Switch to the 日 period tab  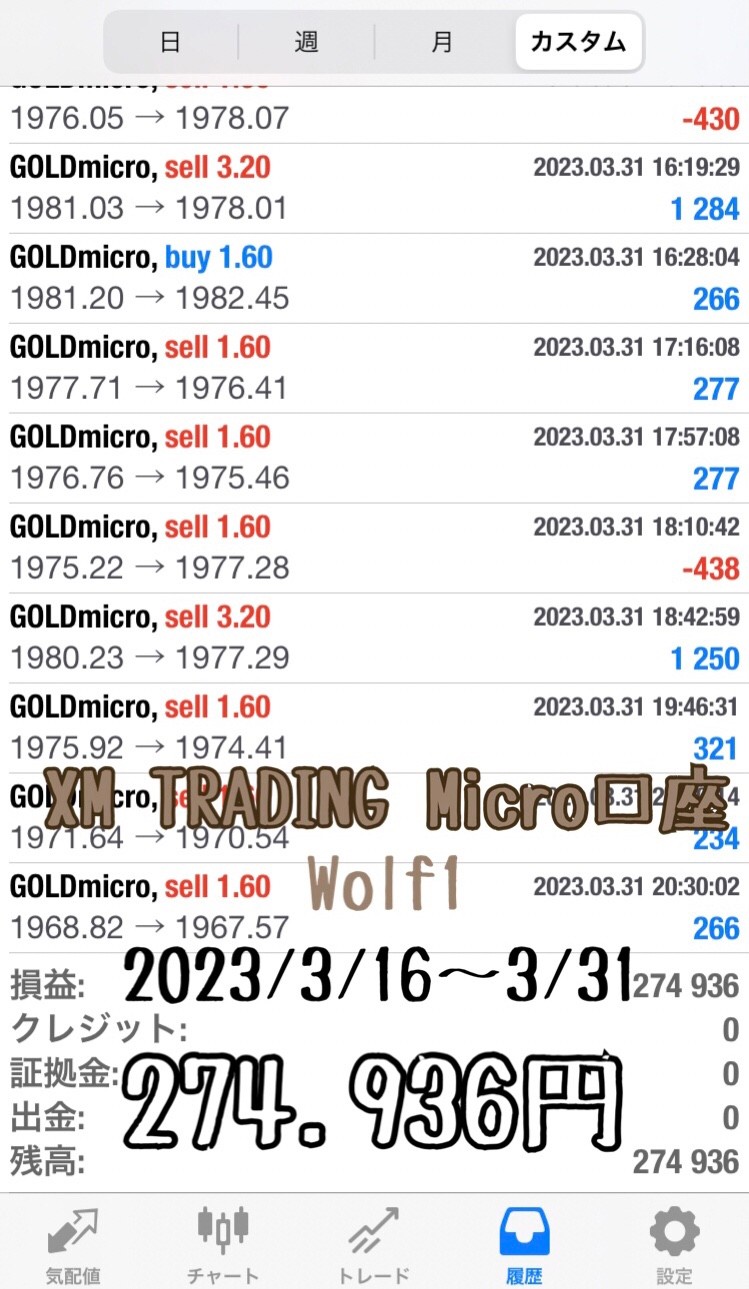point(171,42)
